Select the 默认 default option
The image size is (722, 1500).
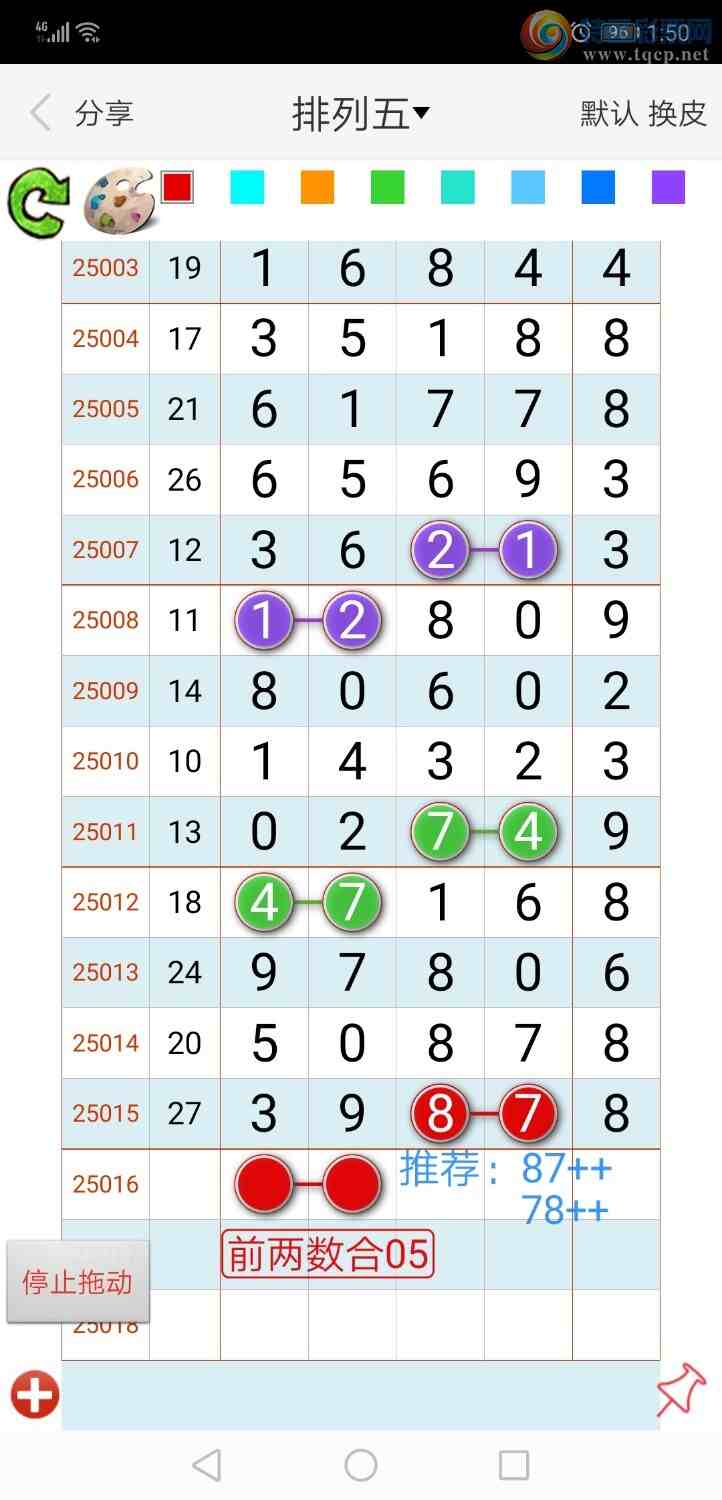pos(609,113)
